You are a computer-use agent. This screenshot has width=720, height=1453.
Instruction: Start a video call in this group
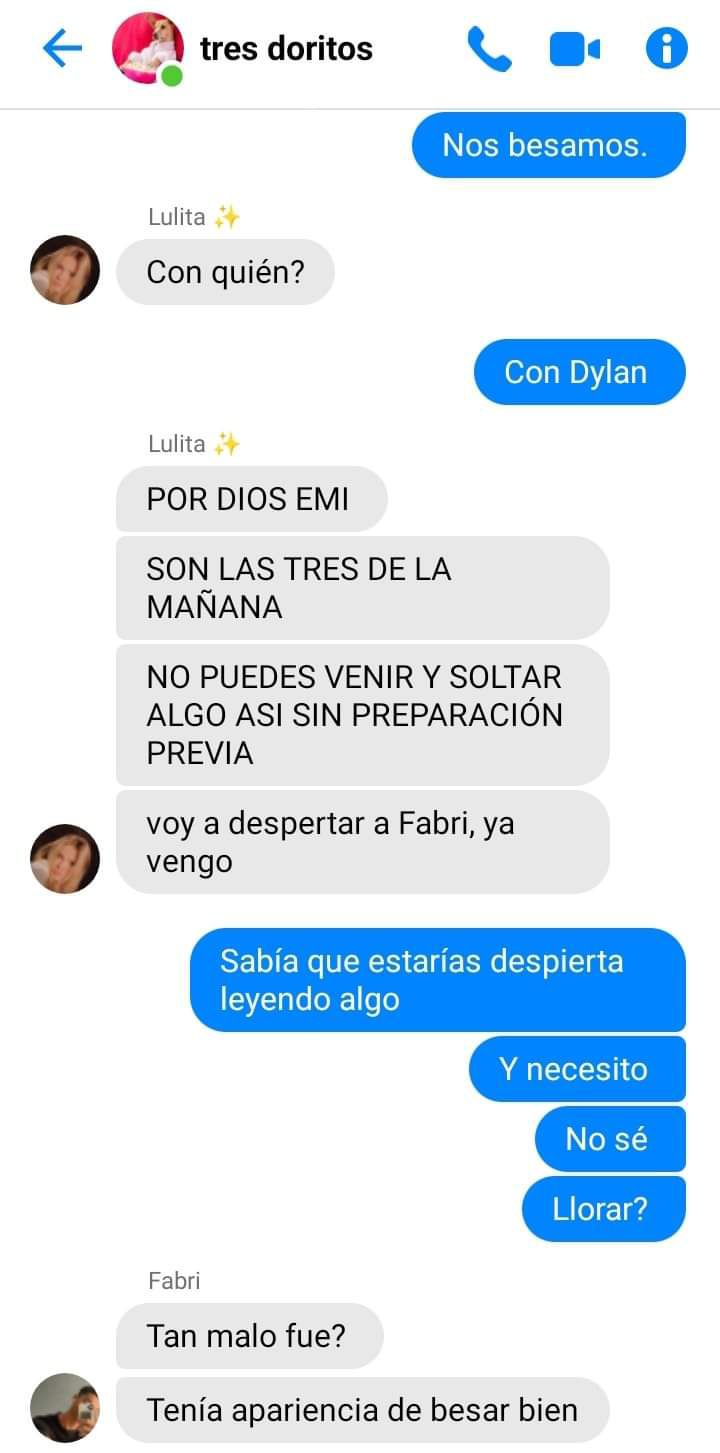[x=575, y=49]
